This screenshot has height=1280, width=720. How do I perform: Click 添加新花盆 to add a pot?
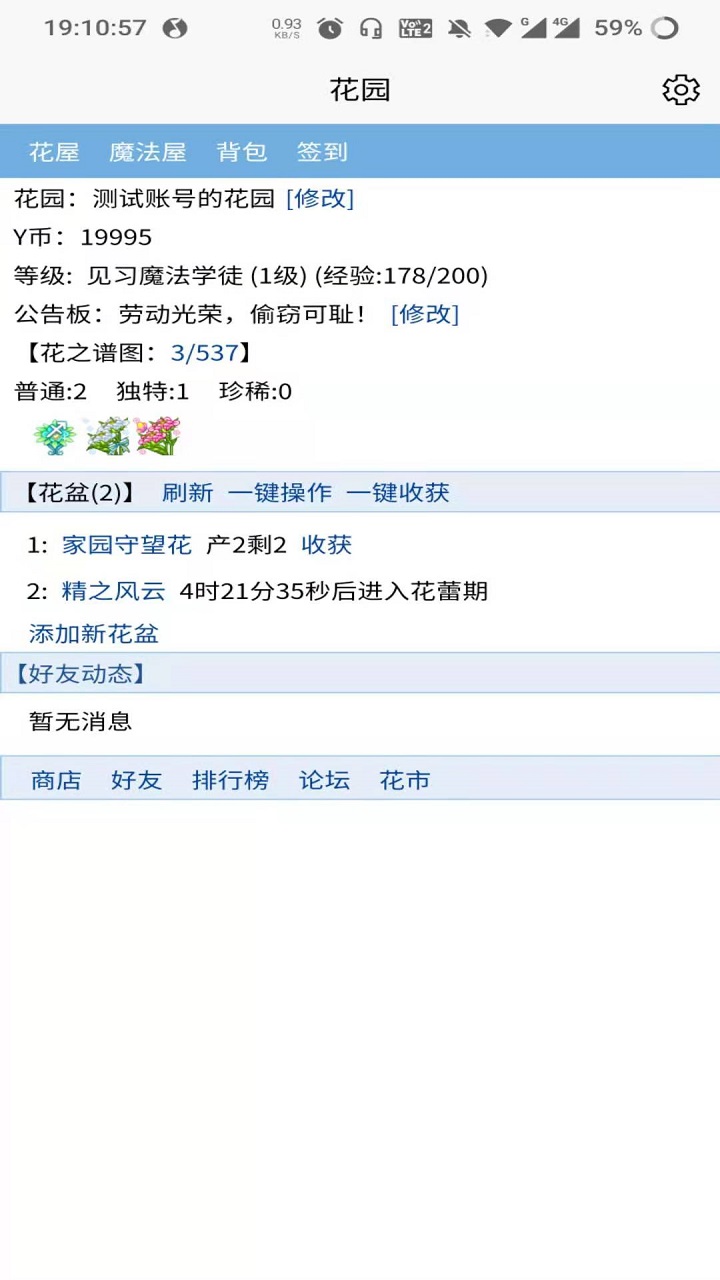pyautogui.click(x=92, y=634)
